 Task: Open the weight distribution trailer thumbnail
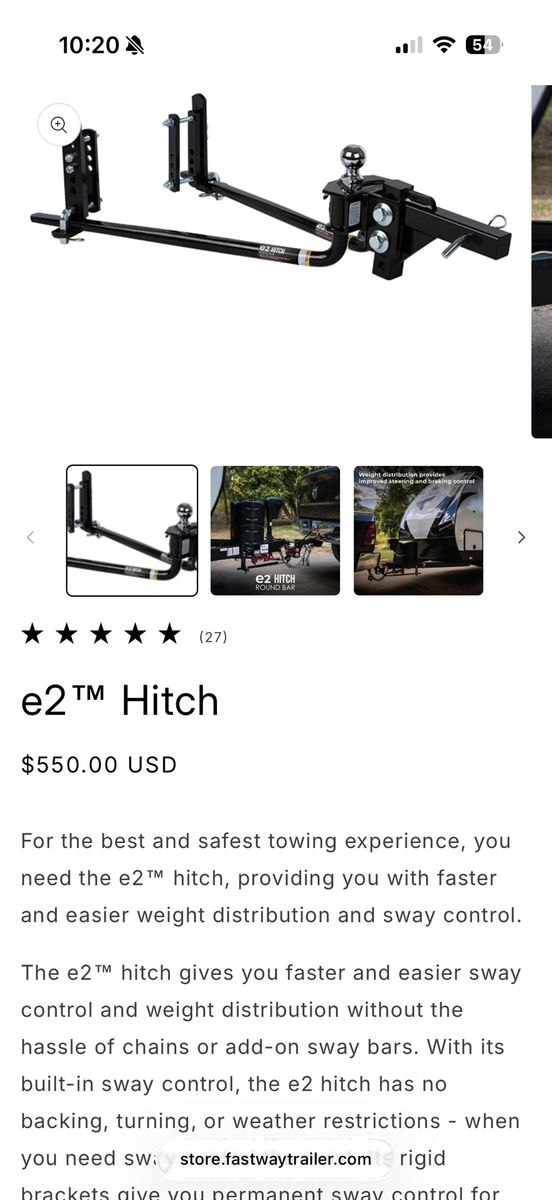418,530
